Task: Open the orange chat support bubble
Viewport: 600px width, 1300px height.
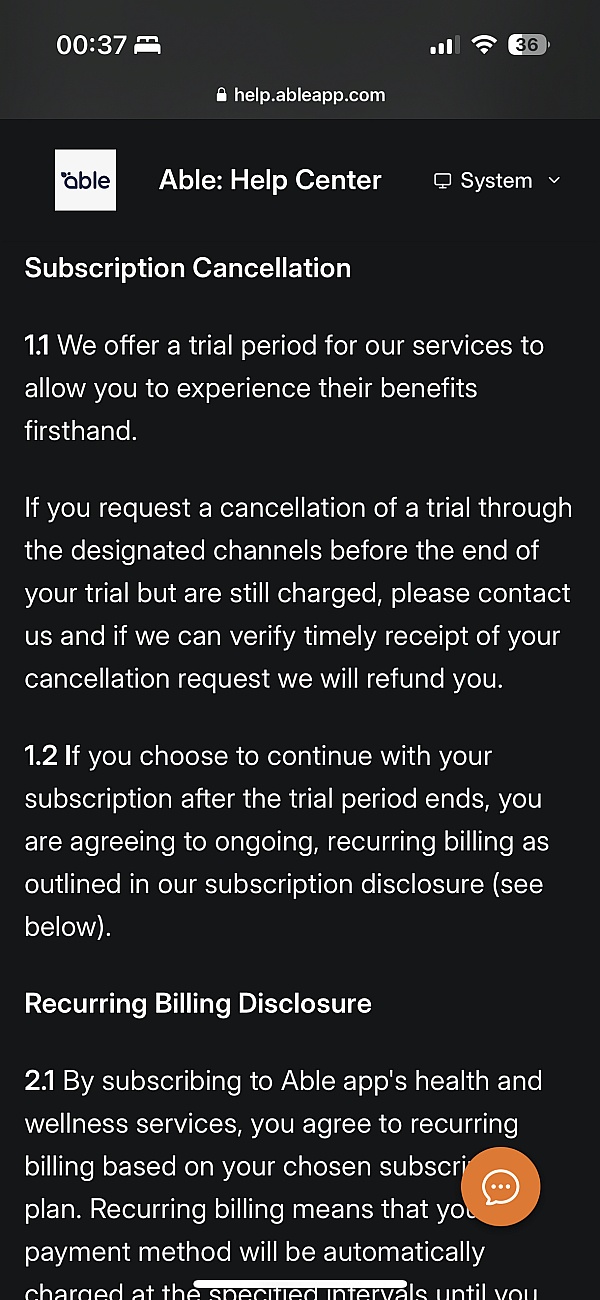Action: 500,1187
